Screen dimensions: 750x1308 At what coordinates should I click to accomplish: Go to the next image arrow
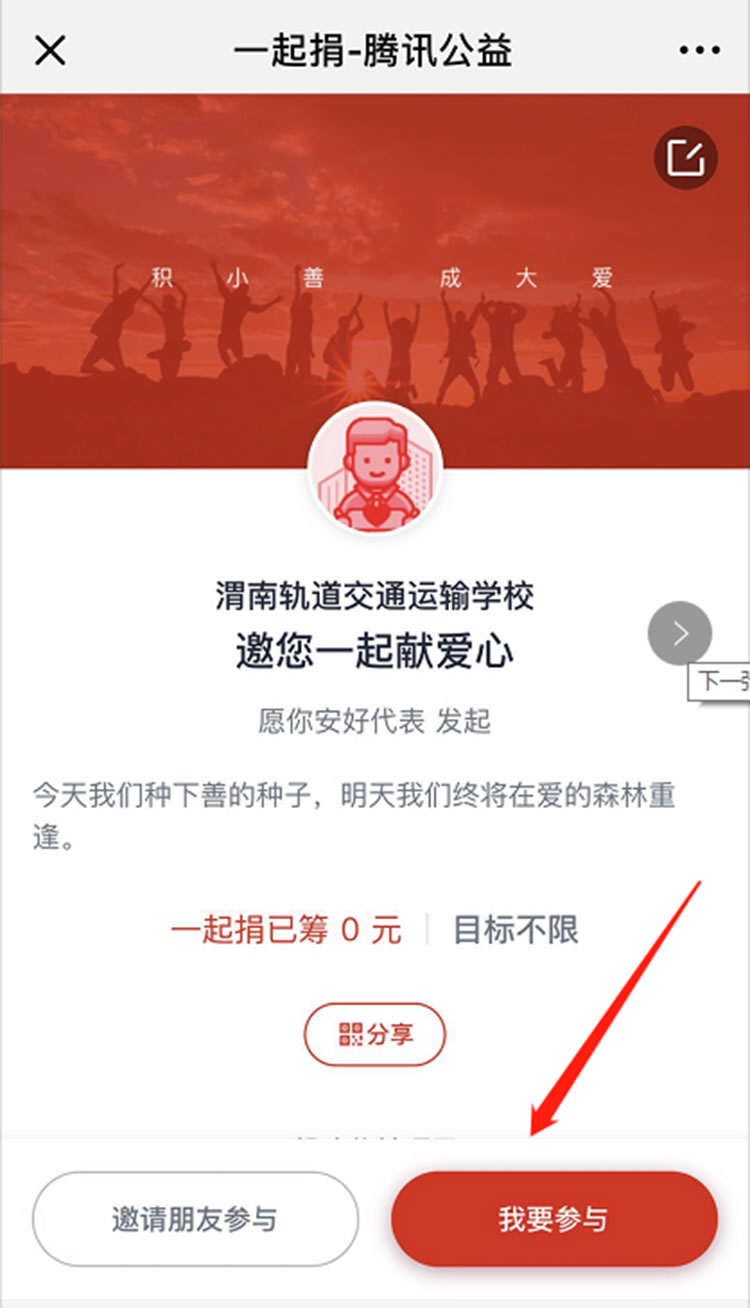(680, 633)
